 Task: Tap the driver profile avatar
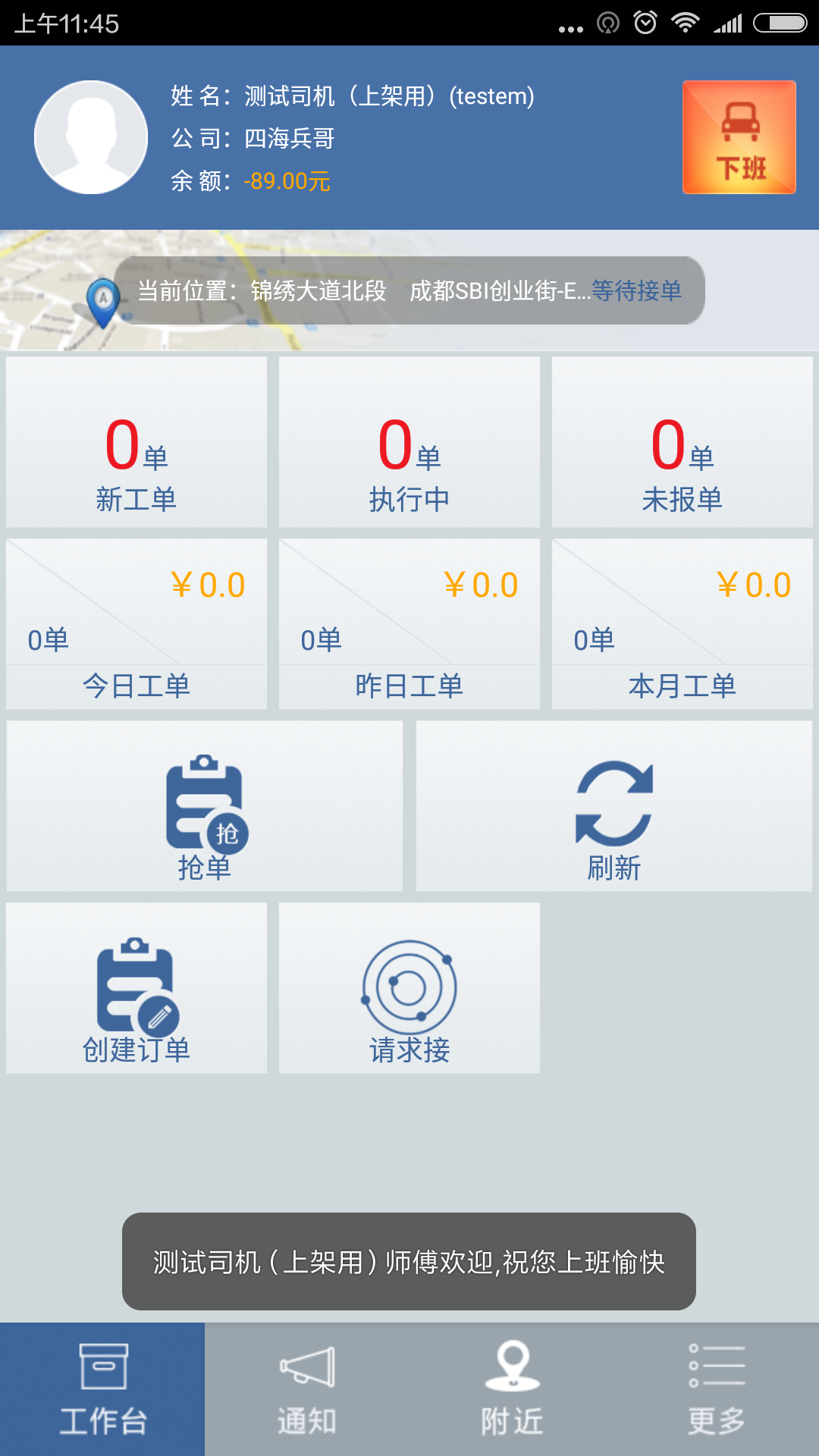[90, 136]
